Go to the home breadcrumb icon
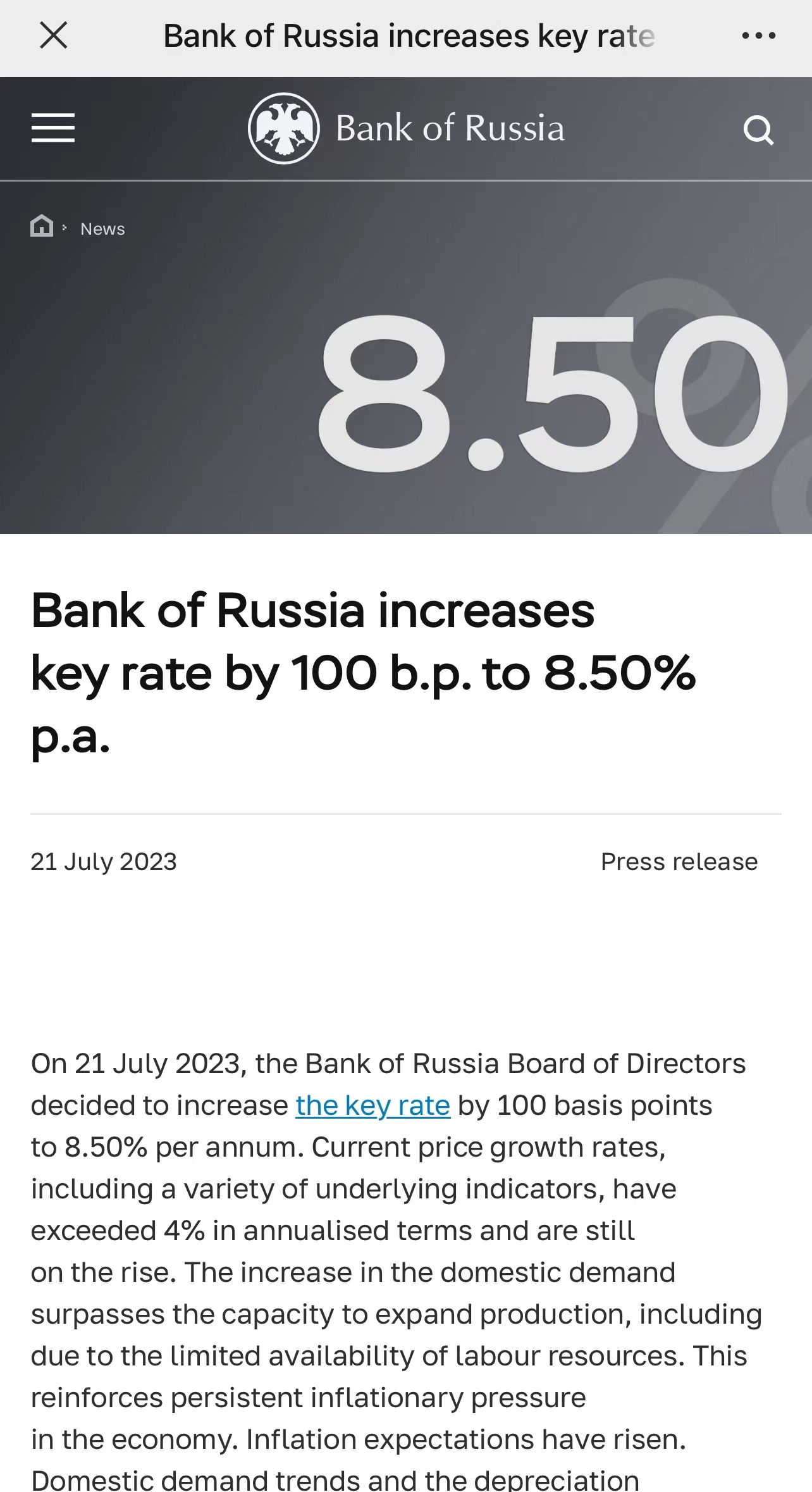Viewport: 812px width, 1492px height. pyautogui.click(x=42, y=226)
